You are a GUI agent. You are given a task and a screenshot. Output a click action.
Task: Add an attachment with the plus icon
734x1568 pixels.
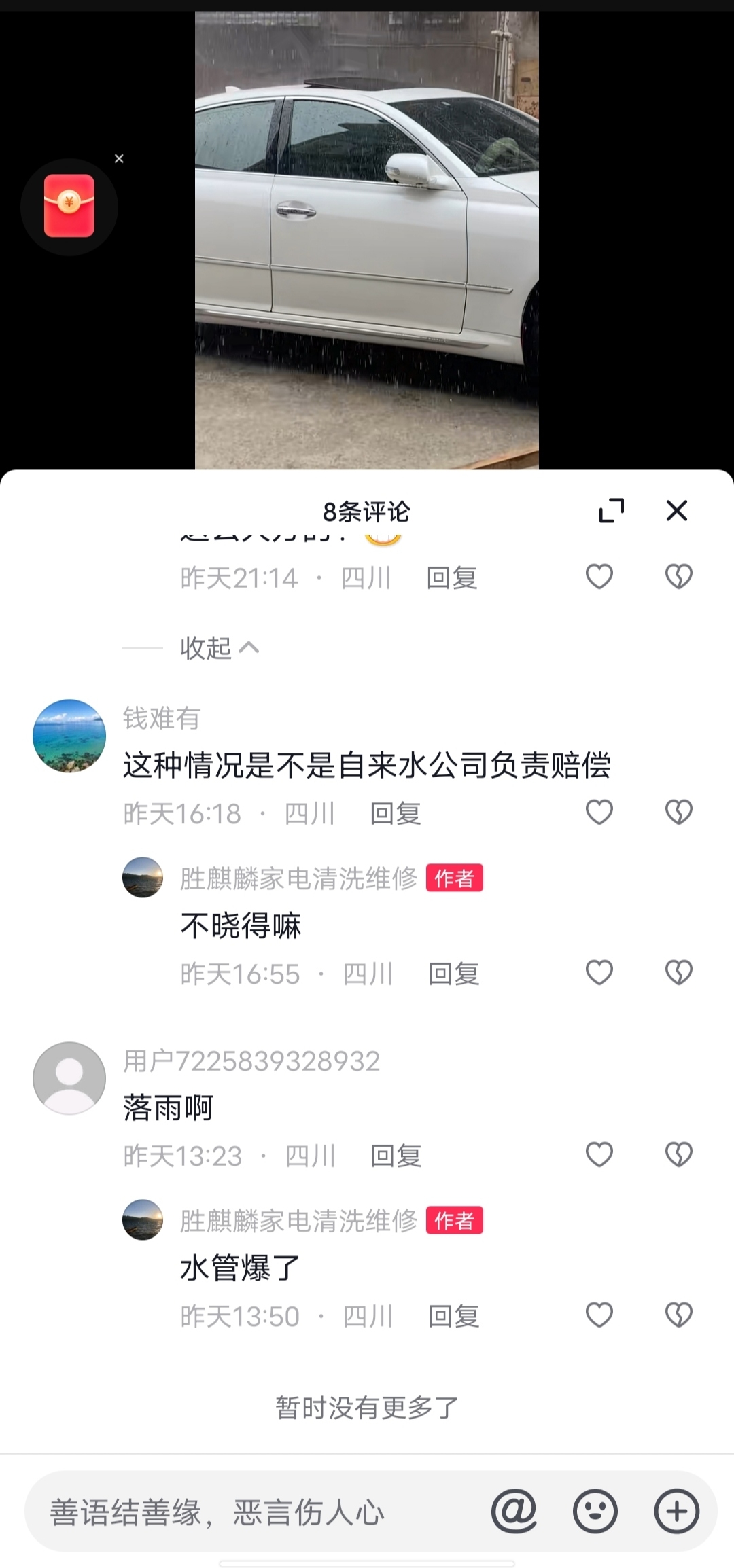[676, 1512]
